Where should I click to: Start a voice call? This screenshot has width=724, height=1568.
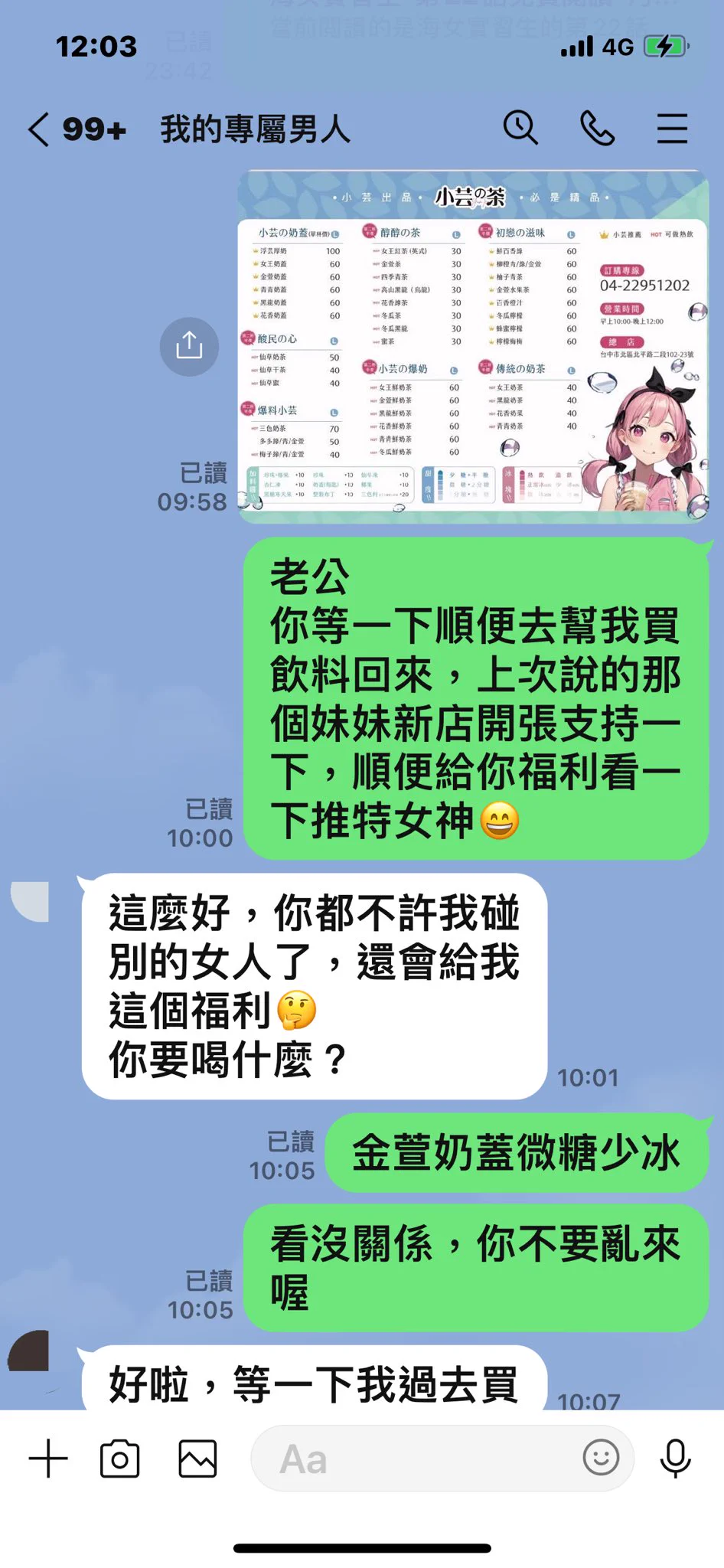[x=597, y=128]
